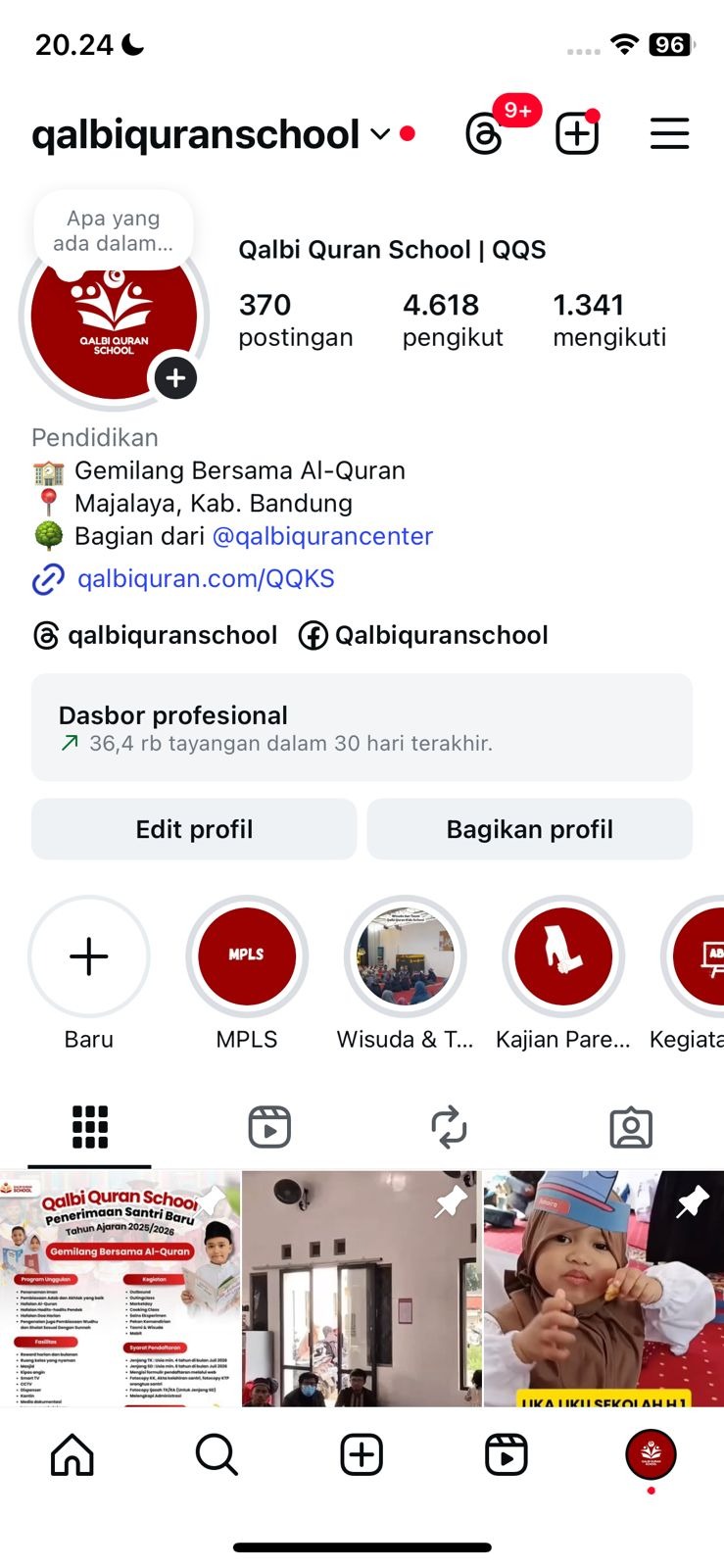Go to the Home feed

[x=72, y=1454]
